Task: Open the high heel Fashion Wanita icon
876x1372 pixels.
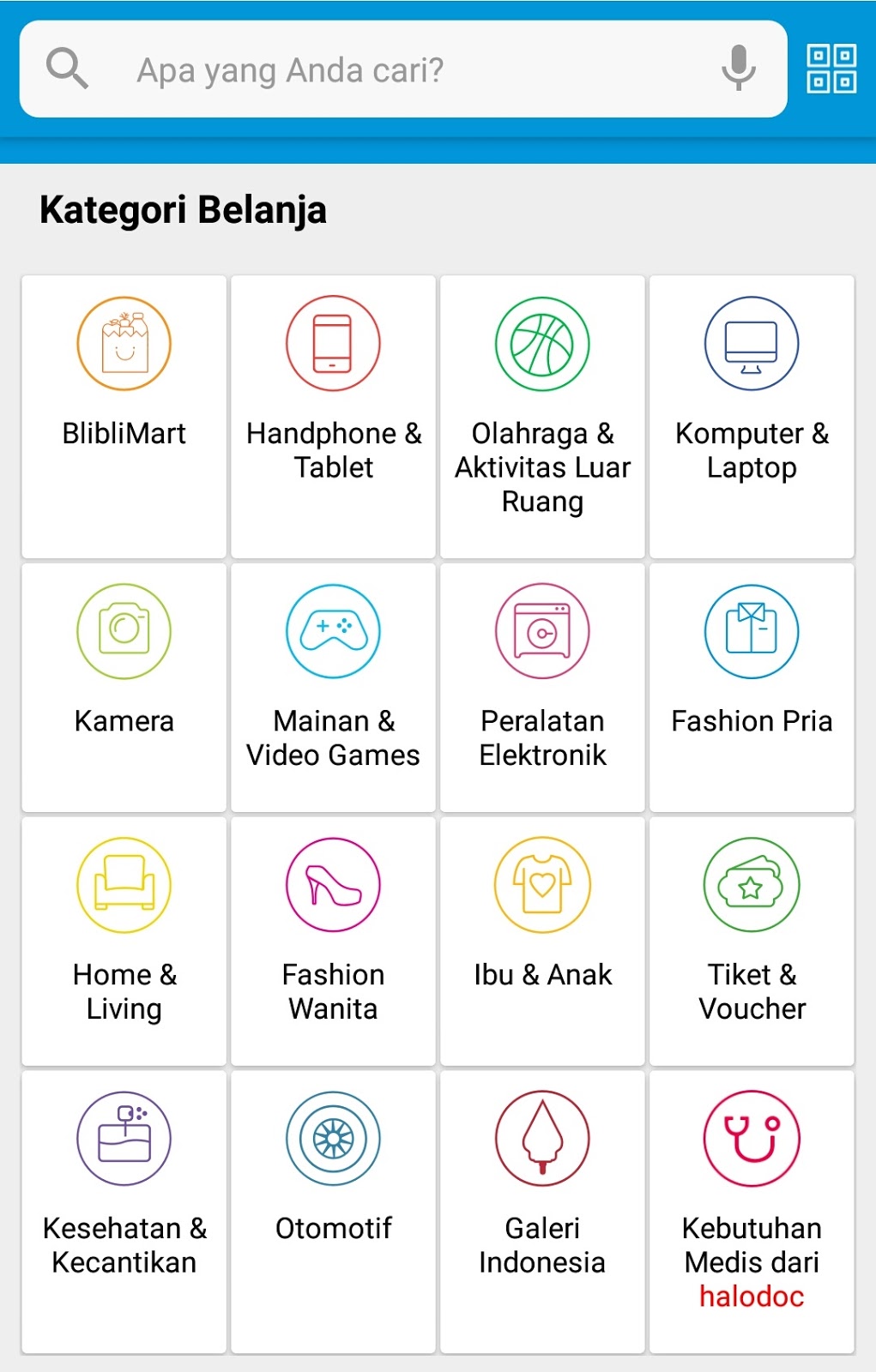Action: point(333,884)
